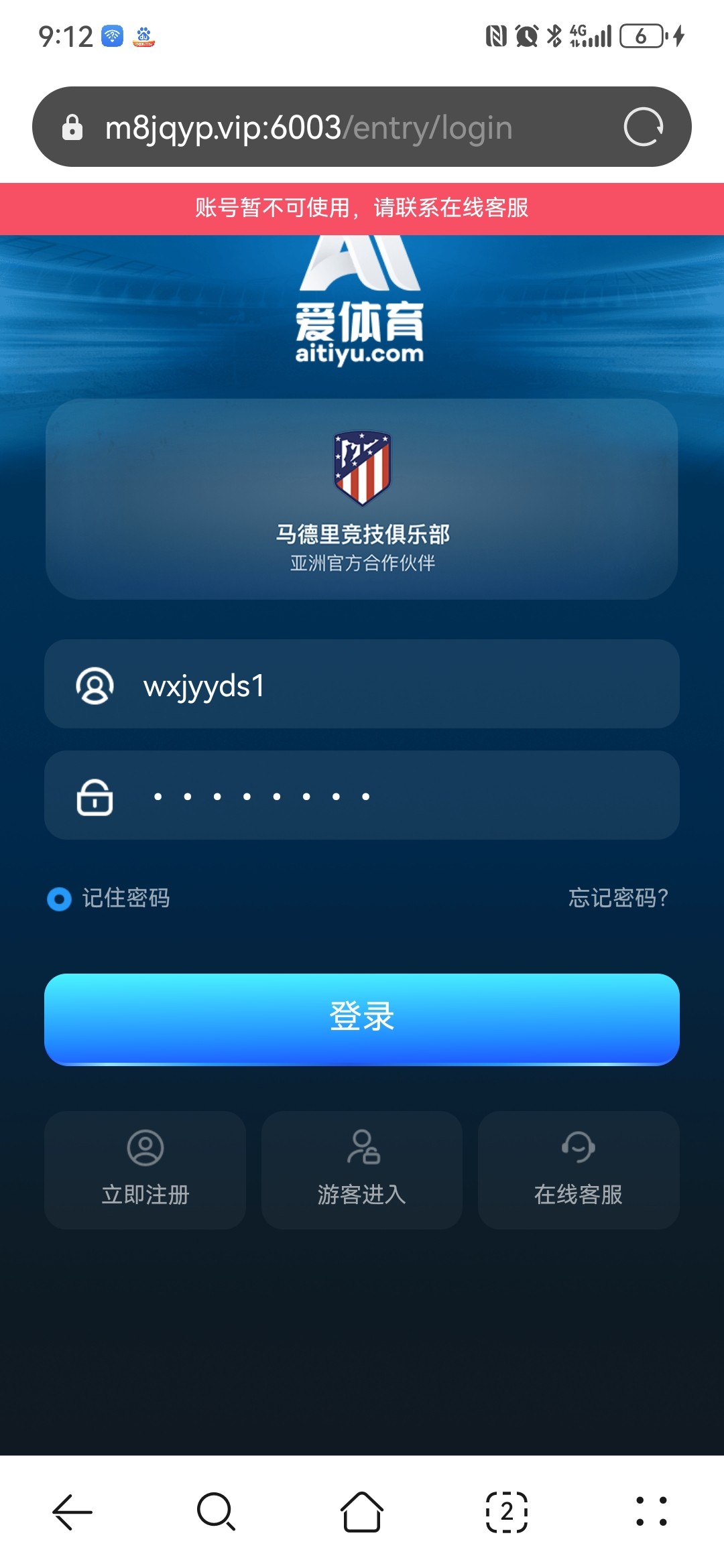Open 立即注册 to register now
The image size is (724, 1568).
[145, 1170]
